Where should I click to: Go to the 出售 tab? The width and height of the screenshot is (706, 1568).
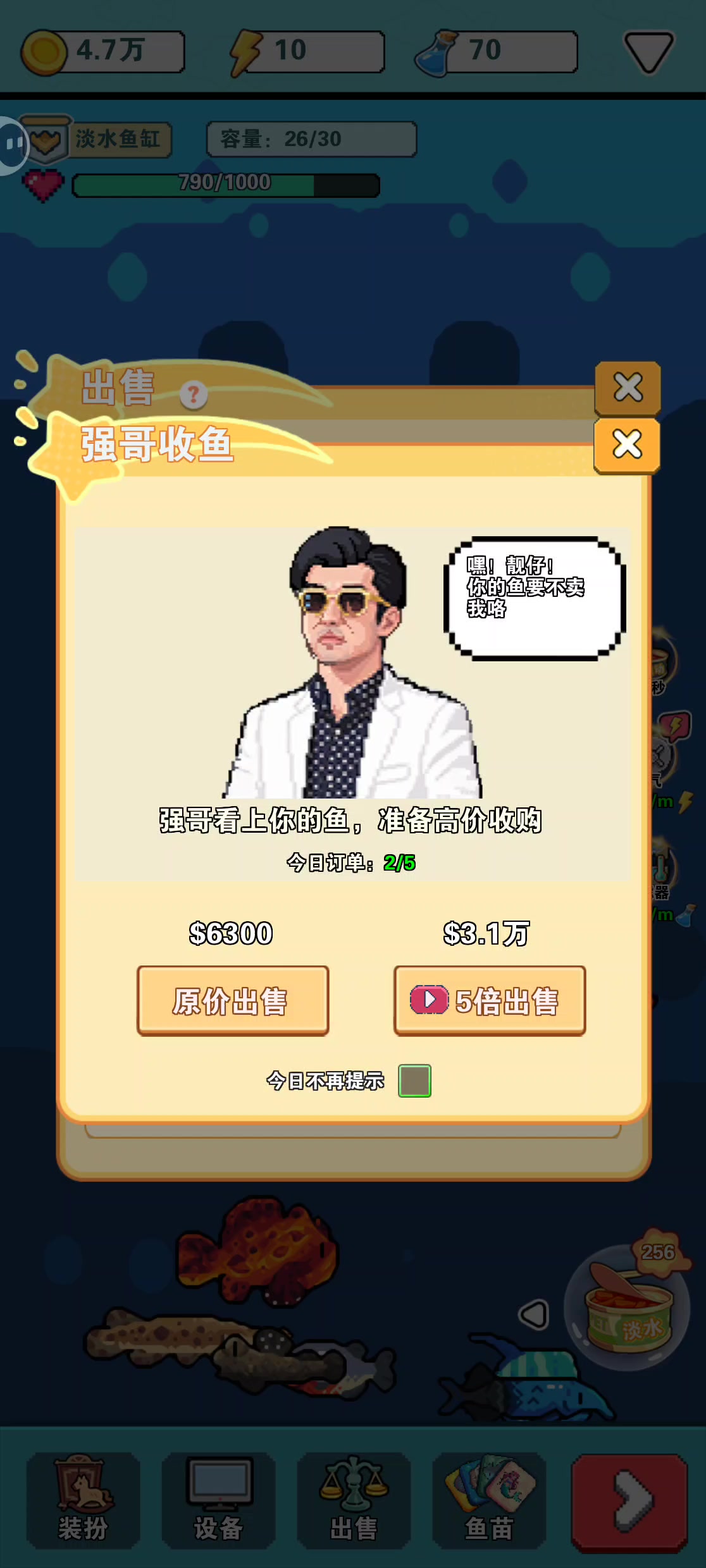[x=354, y=1500]
